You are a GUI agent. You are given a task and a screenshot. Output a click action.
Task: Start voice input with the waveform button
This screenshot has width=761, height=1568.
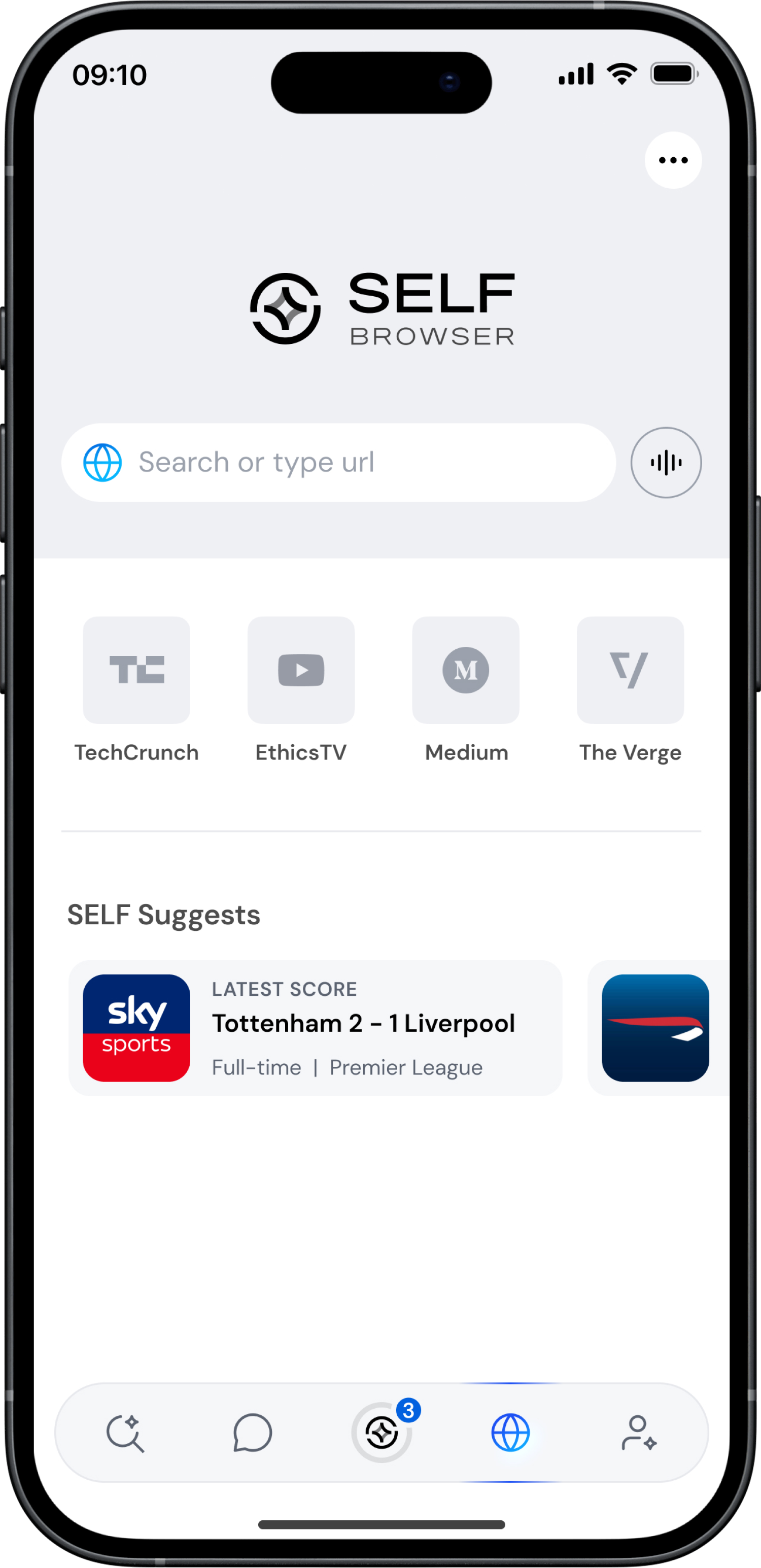(x=666, y=463)
